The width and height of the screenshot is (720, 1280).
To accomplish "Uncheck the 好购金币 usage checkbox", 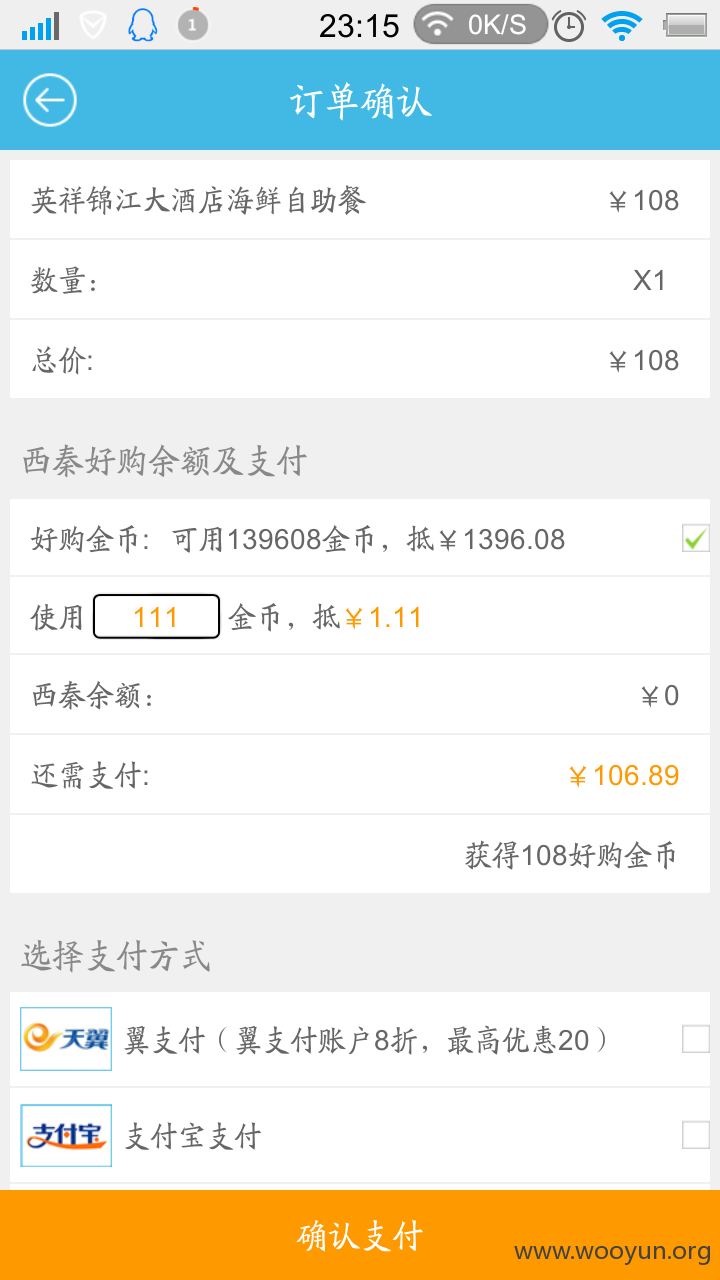I will (x=696, y=538).
